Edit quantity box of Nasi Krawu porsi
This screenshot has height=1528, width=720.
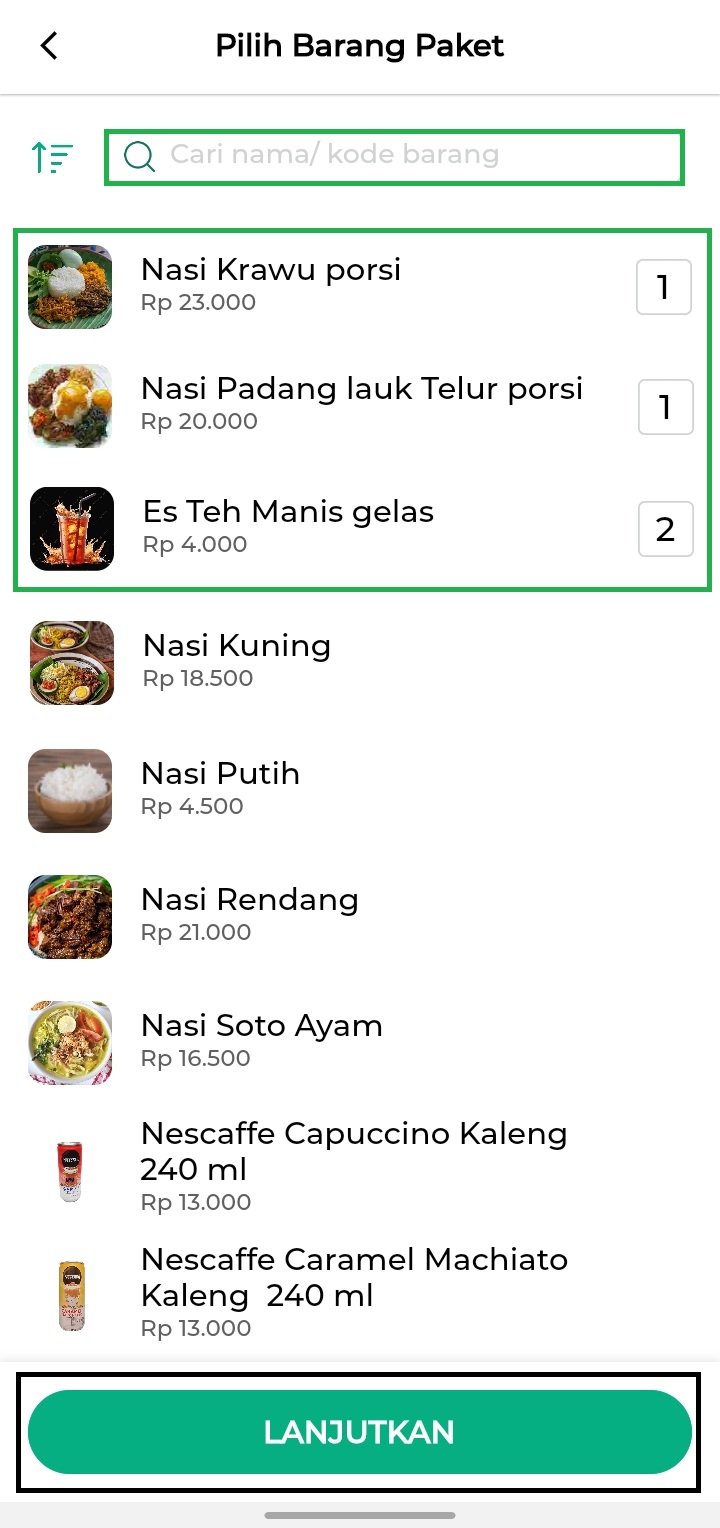coord(664,287)
